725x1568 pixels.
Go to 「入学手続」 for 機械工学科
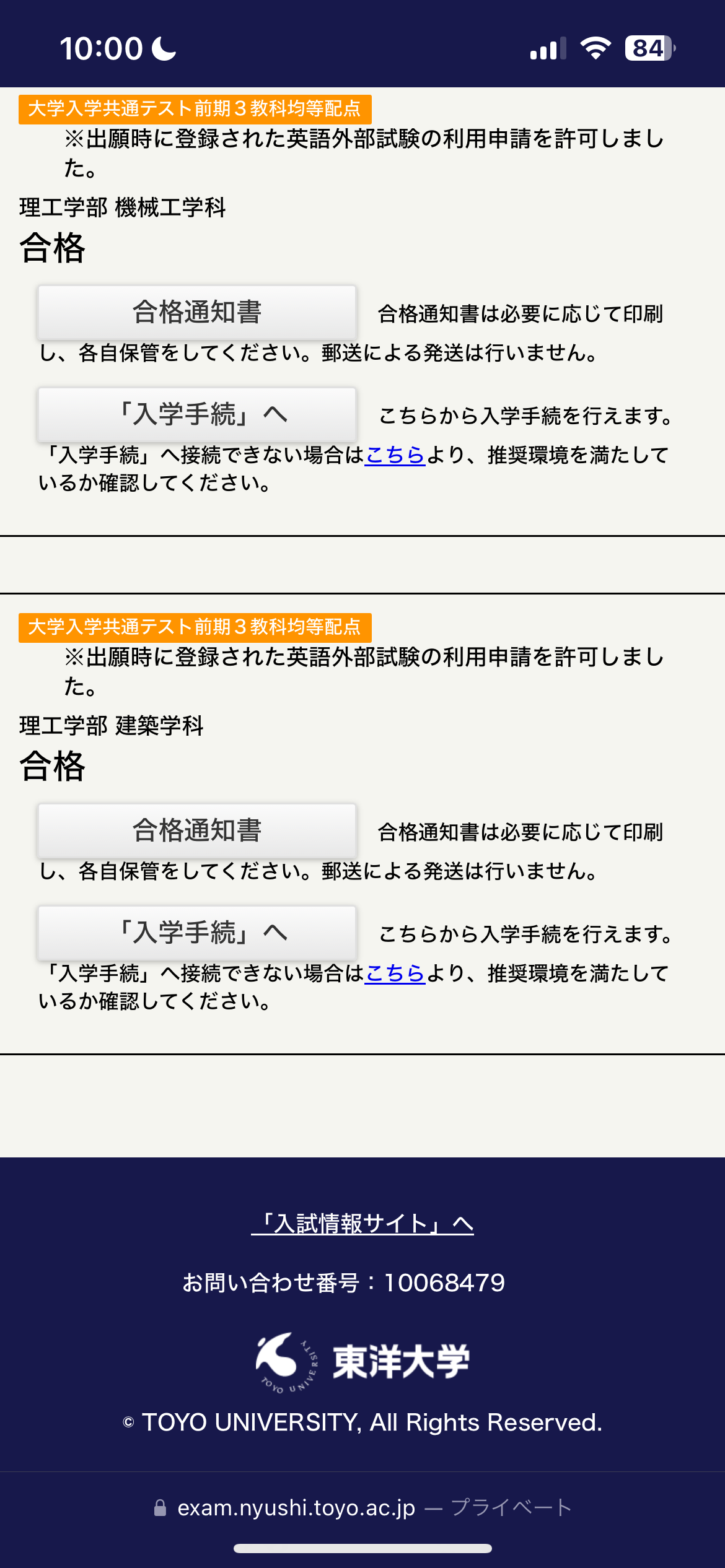click(197, 414)
